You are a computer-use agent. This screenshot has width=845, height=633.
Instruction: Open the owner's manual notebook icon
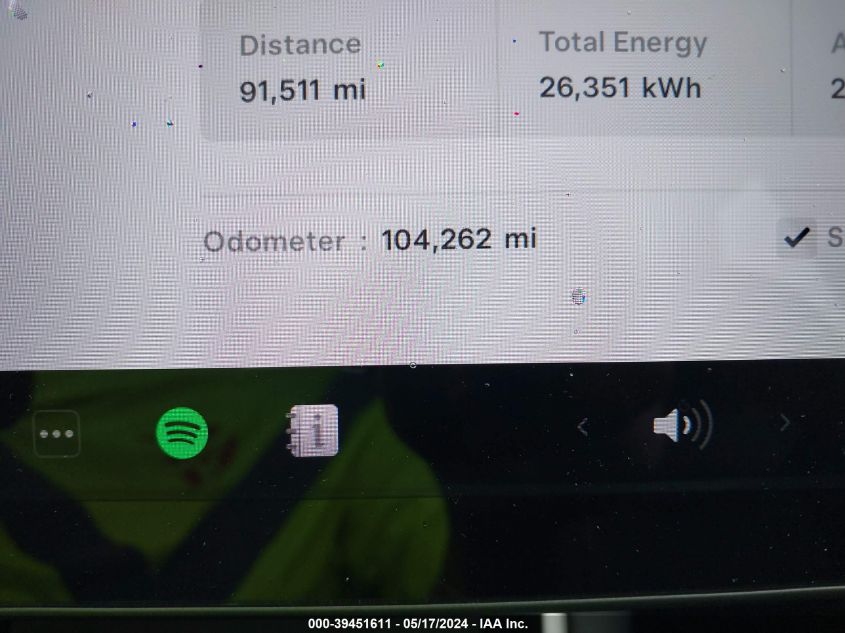[312, 431]
